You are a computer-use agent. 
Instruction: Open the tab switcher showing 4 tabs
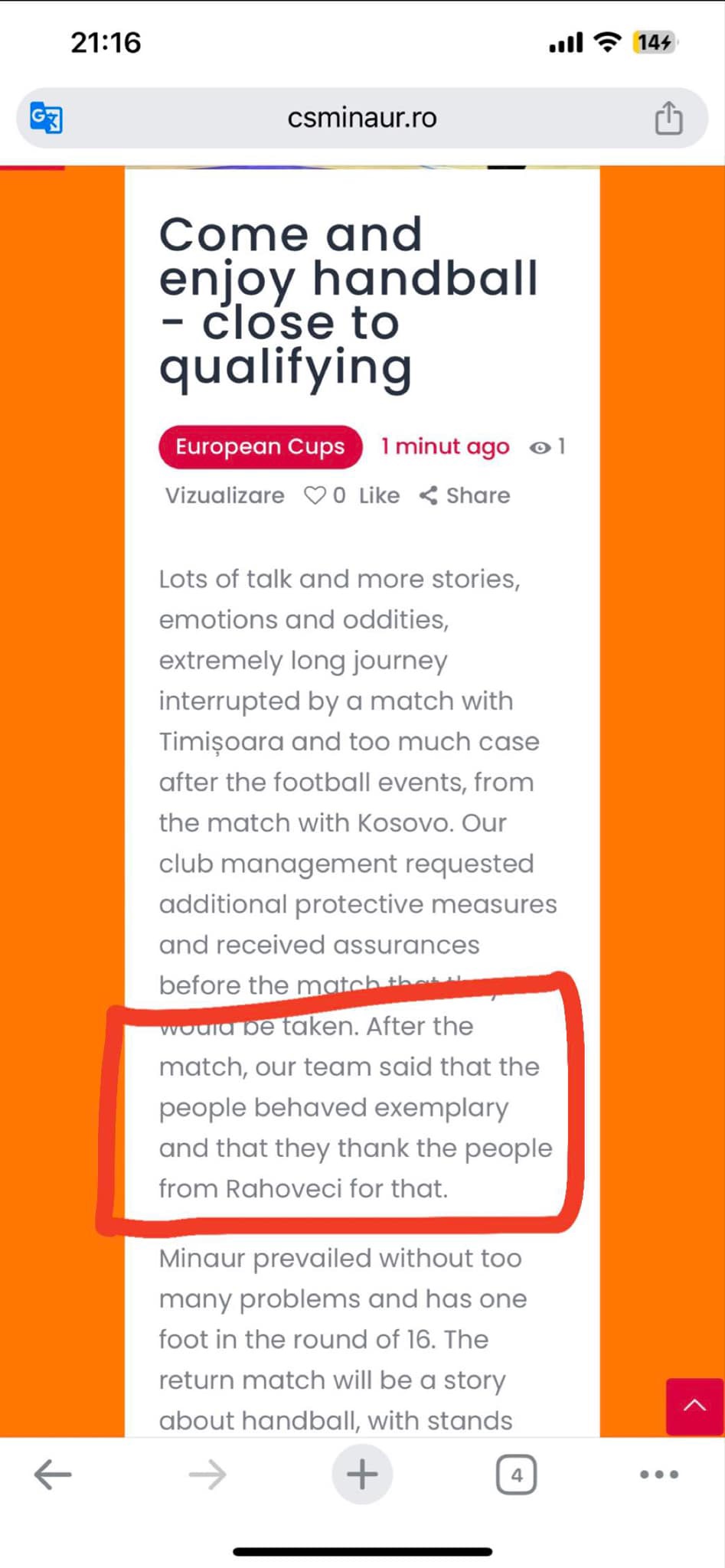[516, 1474]
